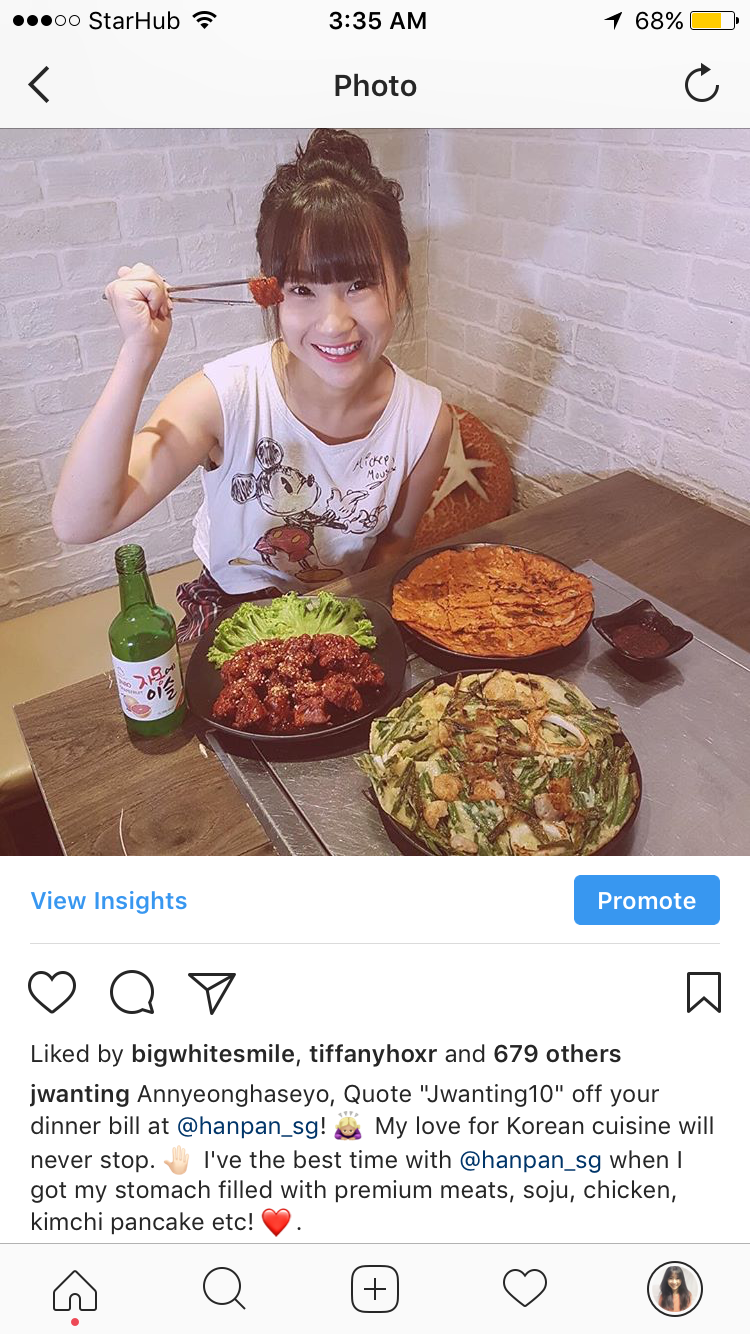This screenshot has height=1334, width=750.
Task: Like this post with the heart icon
Action: click(52, 993)
